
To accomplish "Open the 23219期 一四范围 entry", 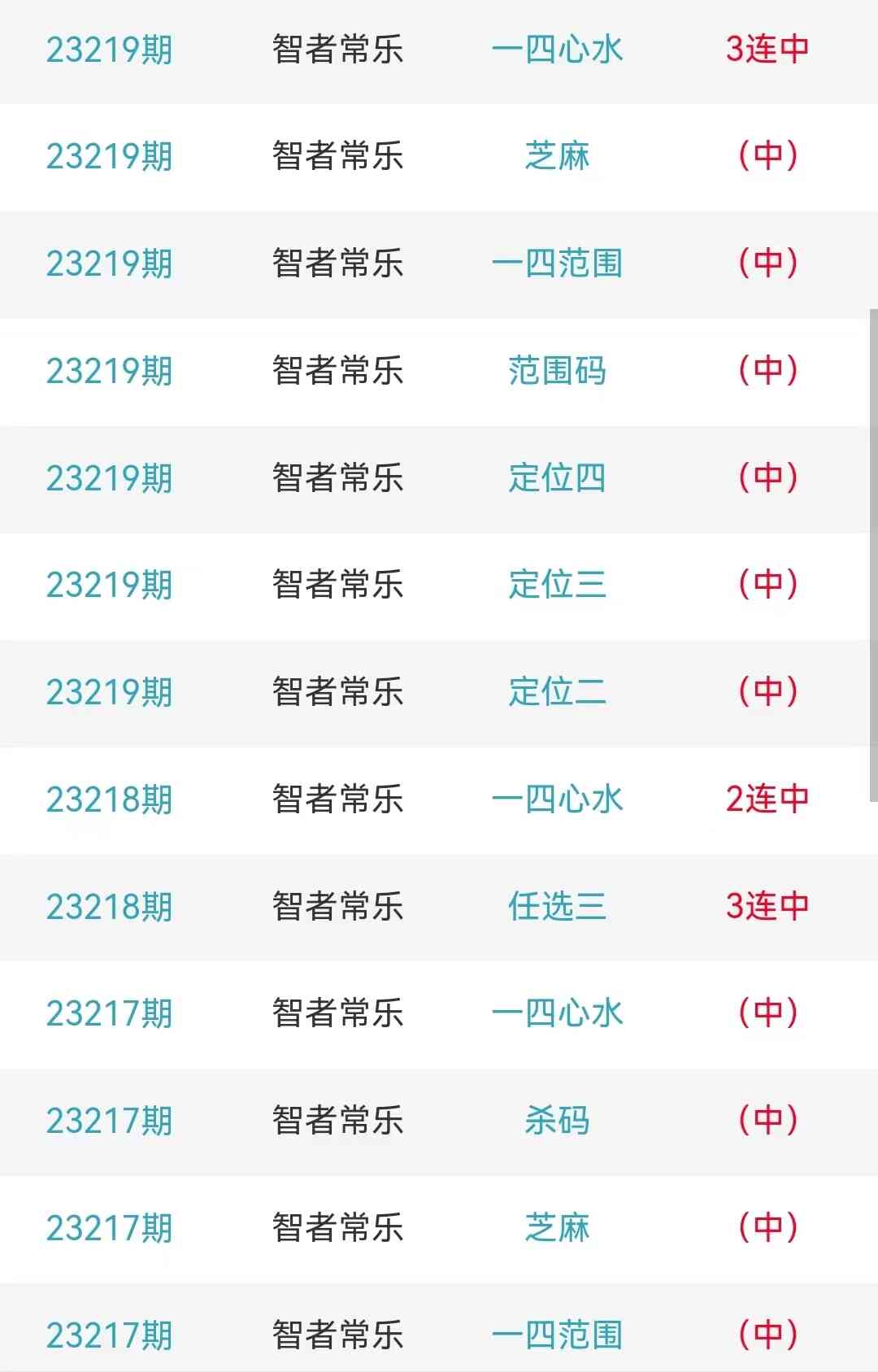I will click(x=557, y=264).
